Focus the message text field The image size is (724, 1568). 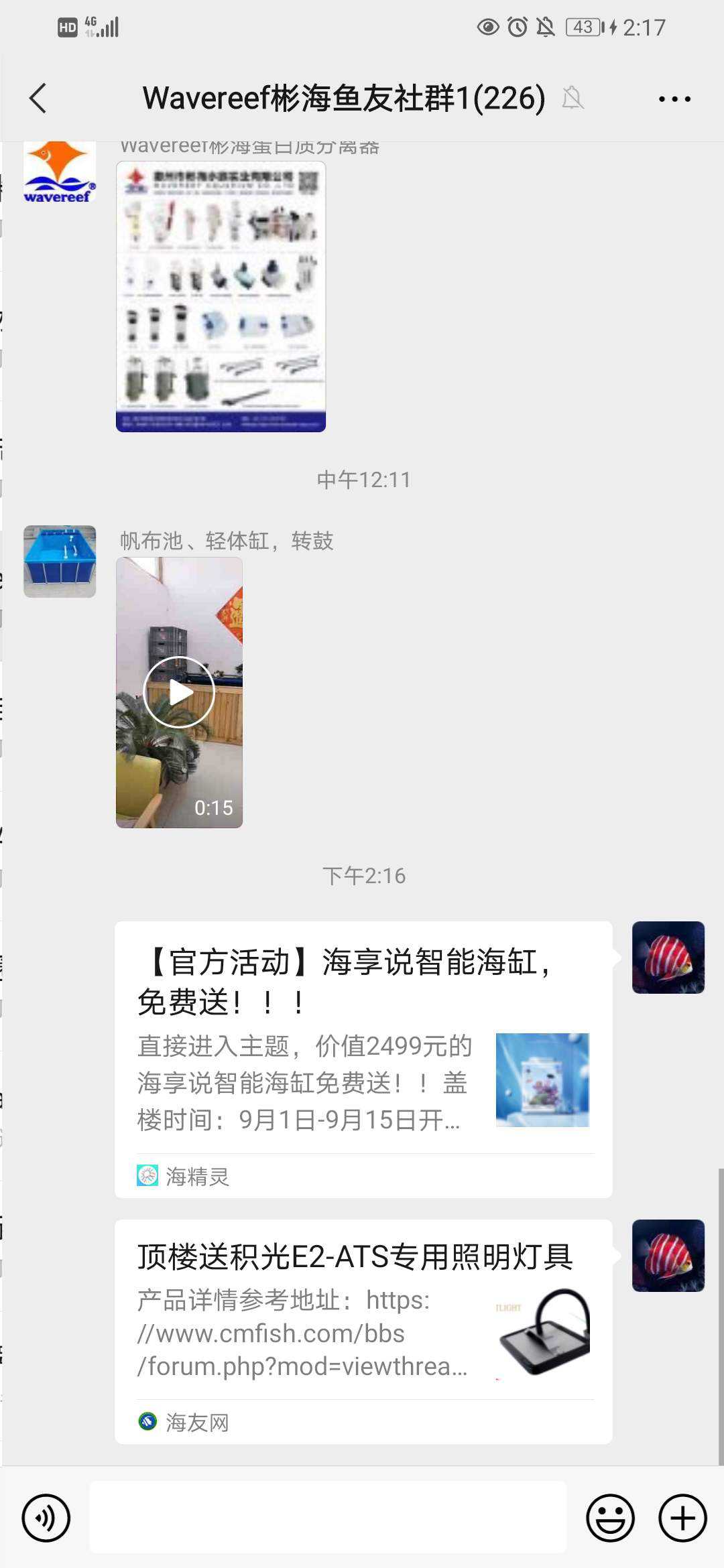point(327,1518)
